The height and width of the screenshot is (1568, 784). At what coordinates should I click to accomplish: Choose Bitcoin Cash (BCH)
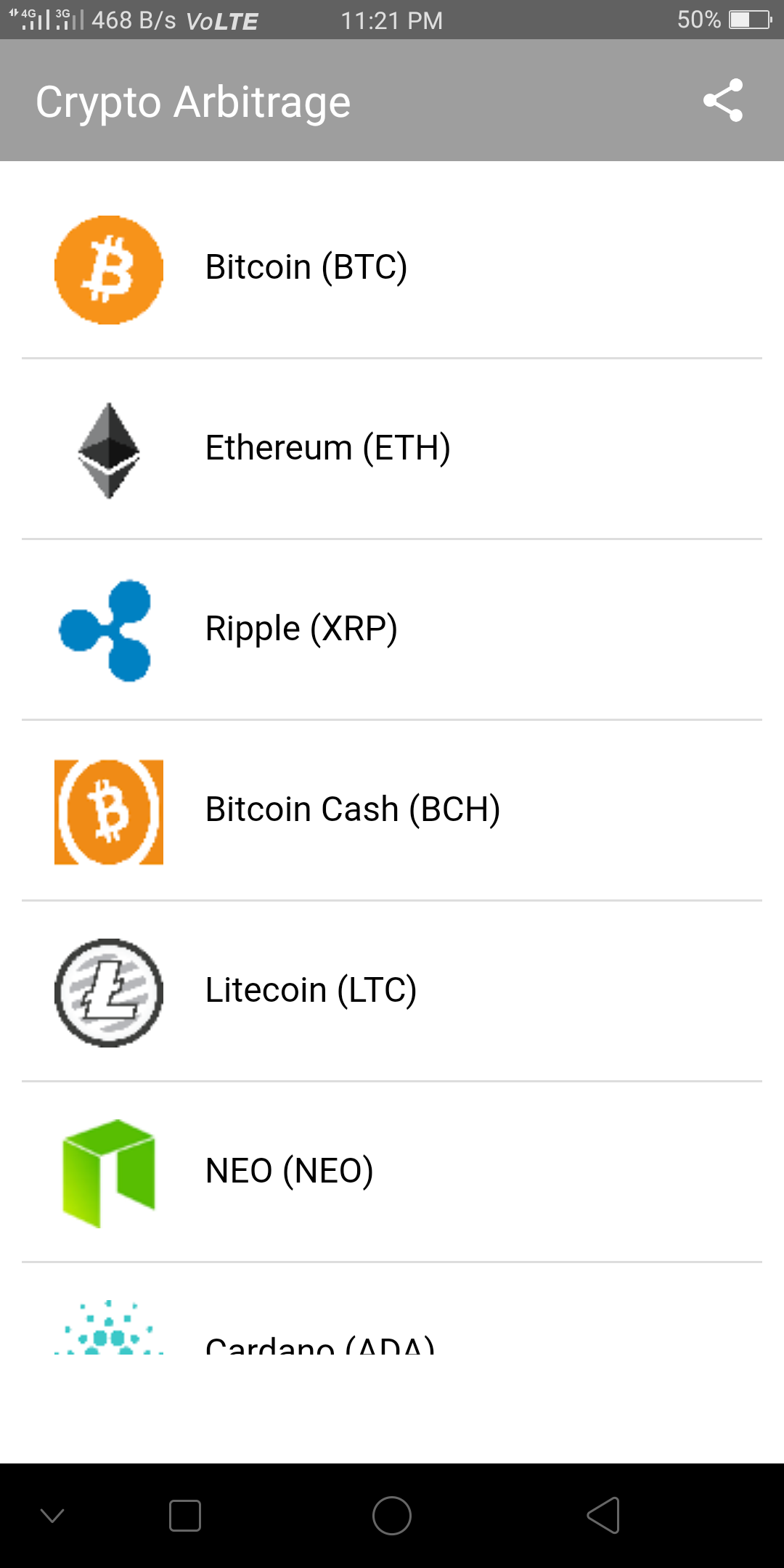tap(392, 810)
